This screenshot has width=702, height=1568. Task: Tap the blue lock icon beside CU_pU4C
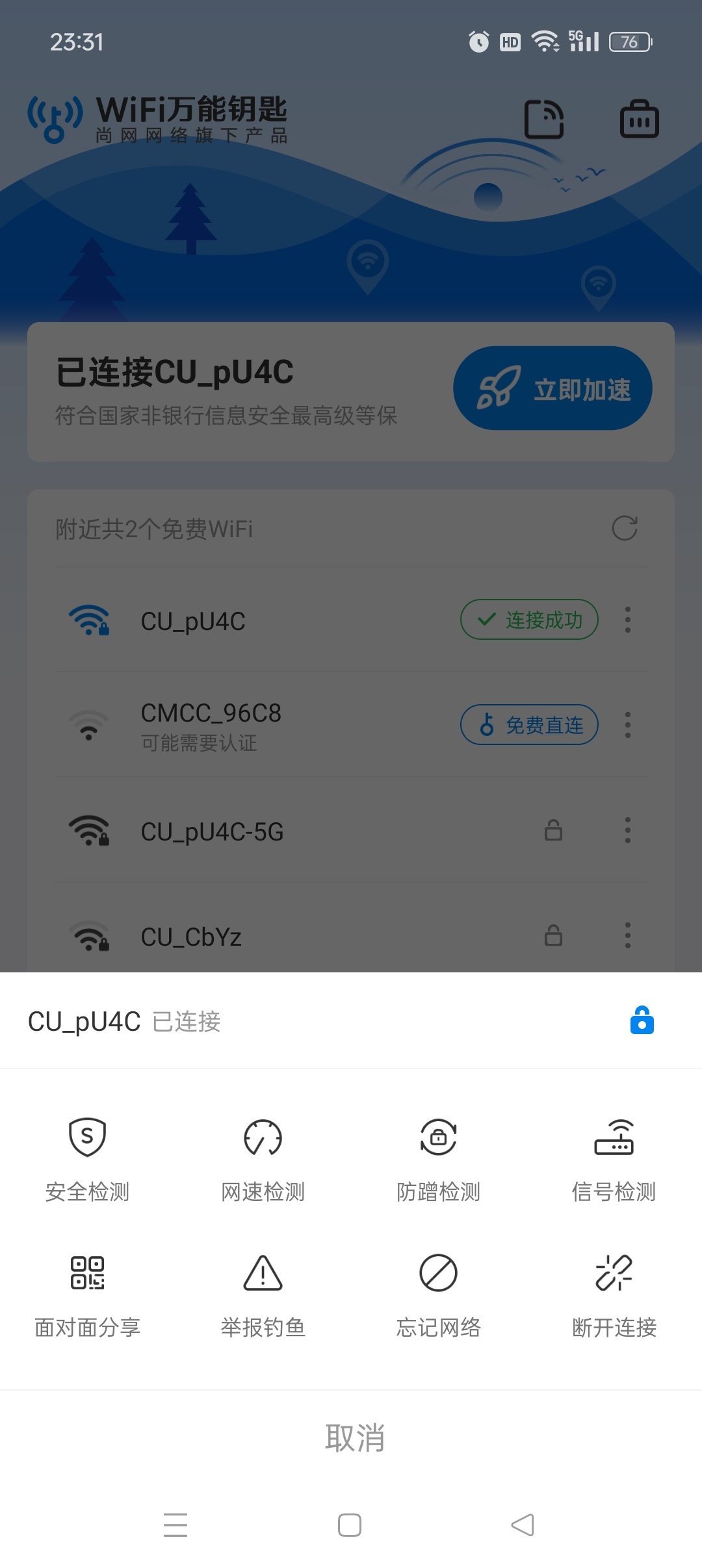642,1020
